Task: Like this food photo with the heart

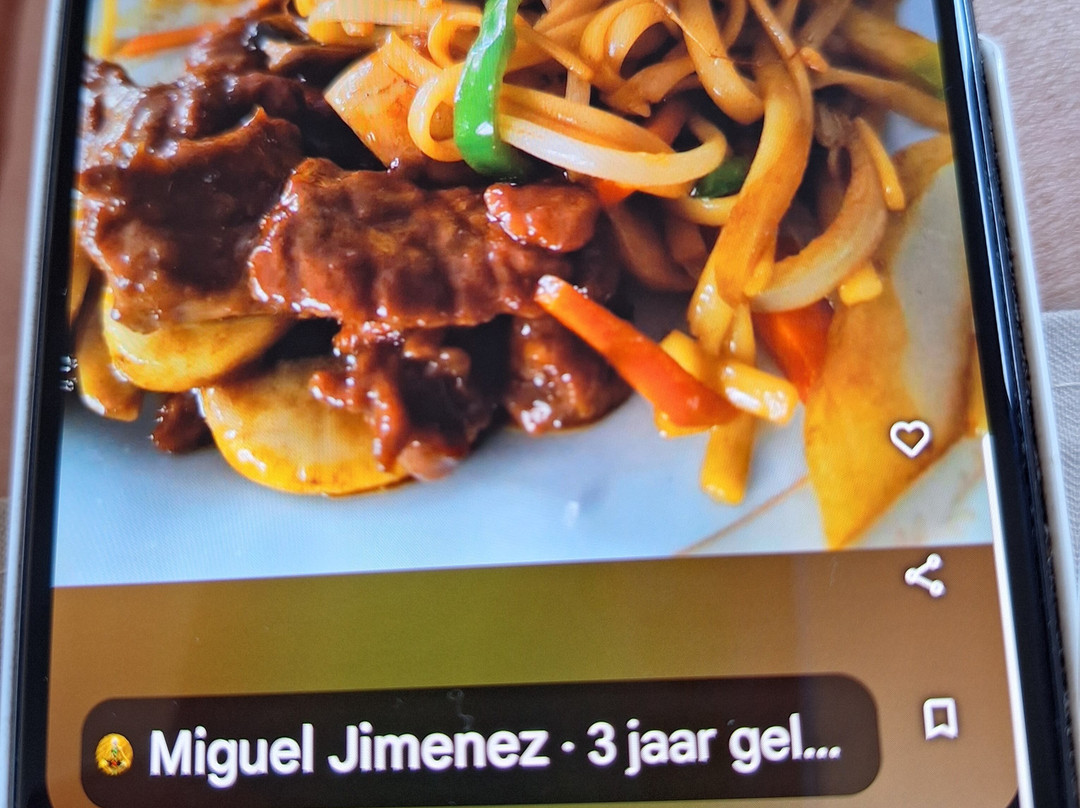Action: coord(910,438)
